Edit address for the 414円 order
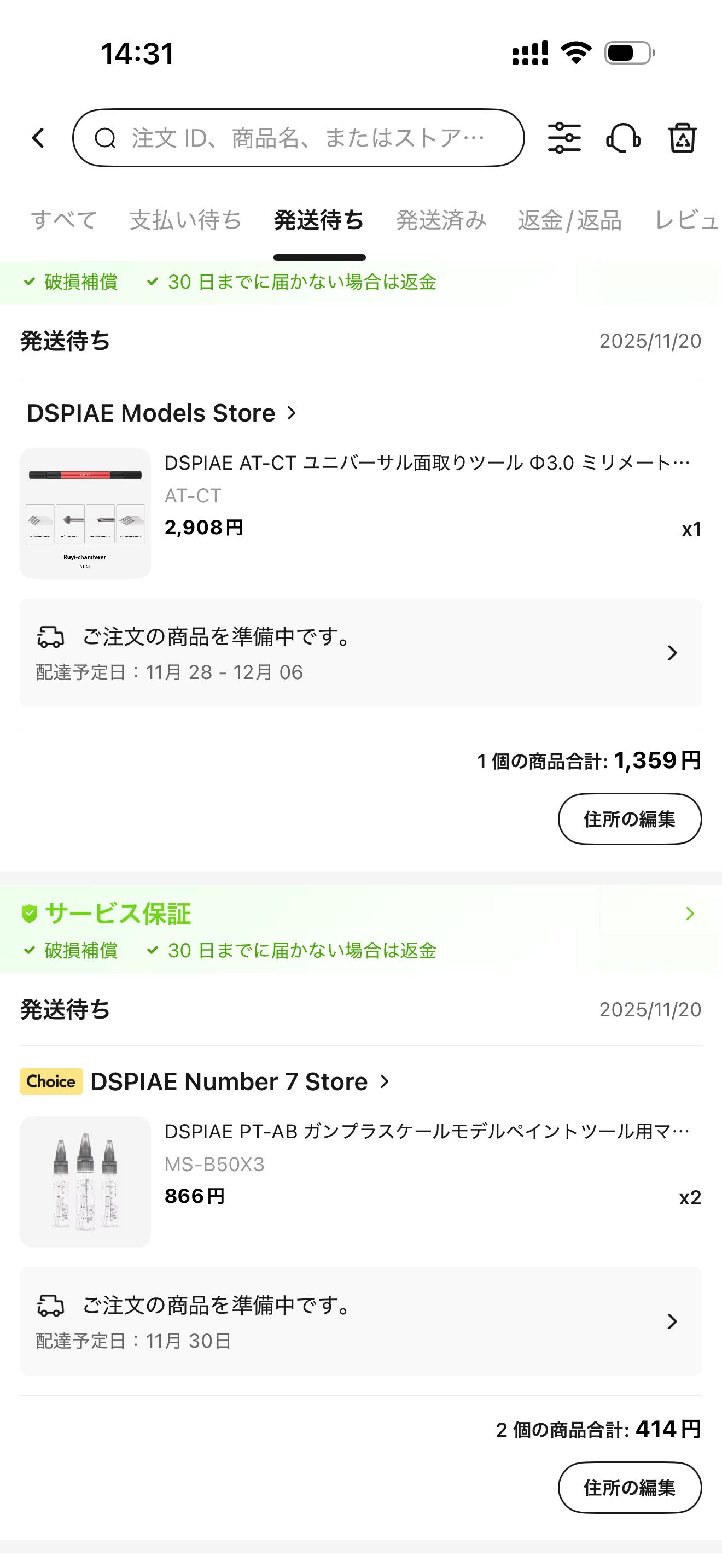Image resolution: width=722 pixels, height=1568 pixels. 630,1487
